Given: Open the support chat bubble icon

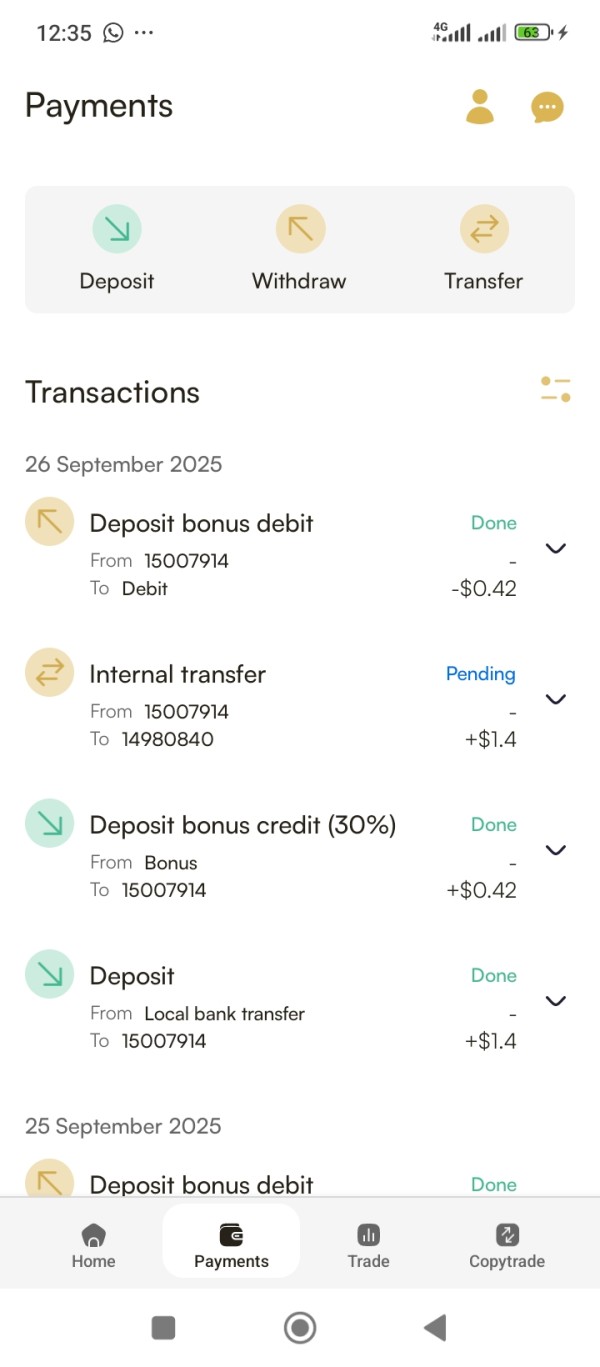Looking at the screenshot, I should [547, 107].
